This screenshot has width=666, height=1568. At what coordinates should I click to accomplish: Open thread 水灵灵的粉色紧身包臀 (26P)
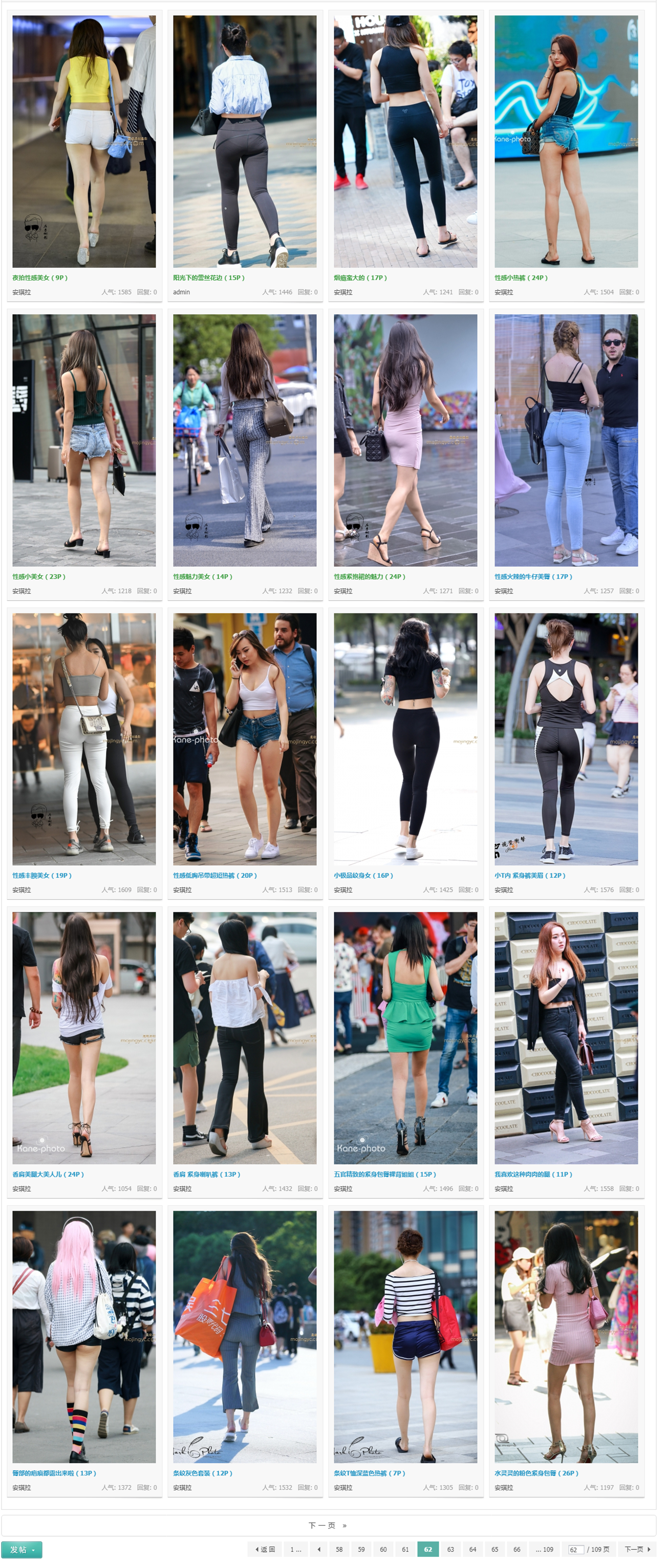536,1473
